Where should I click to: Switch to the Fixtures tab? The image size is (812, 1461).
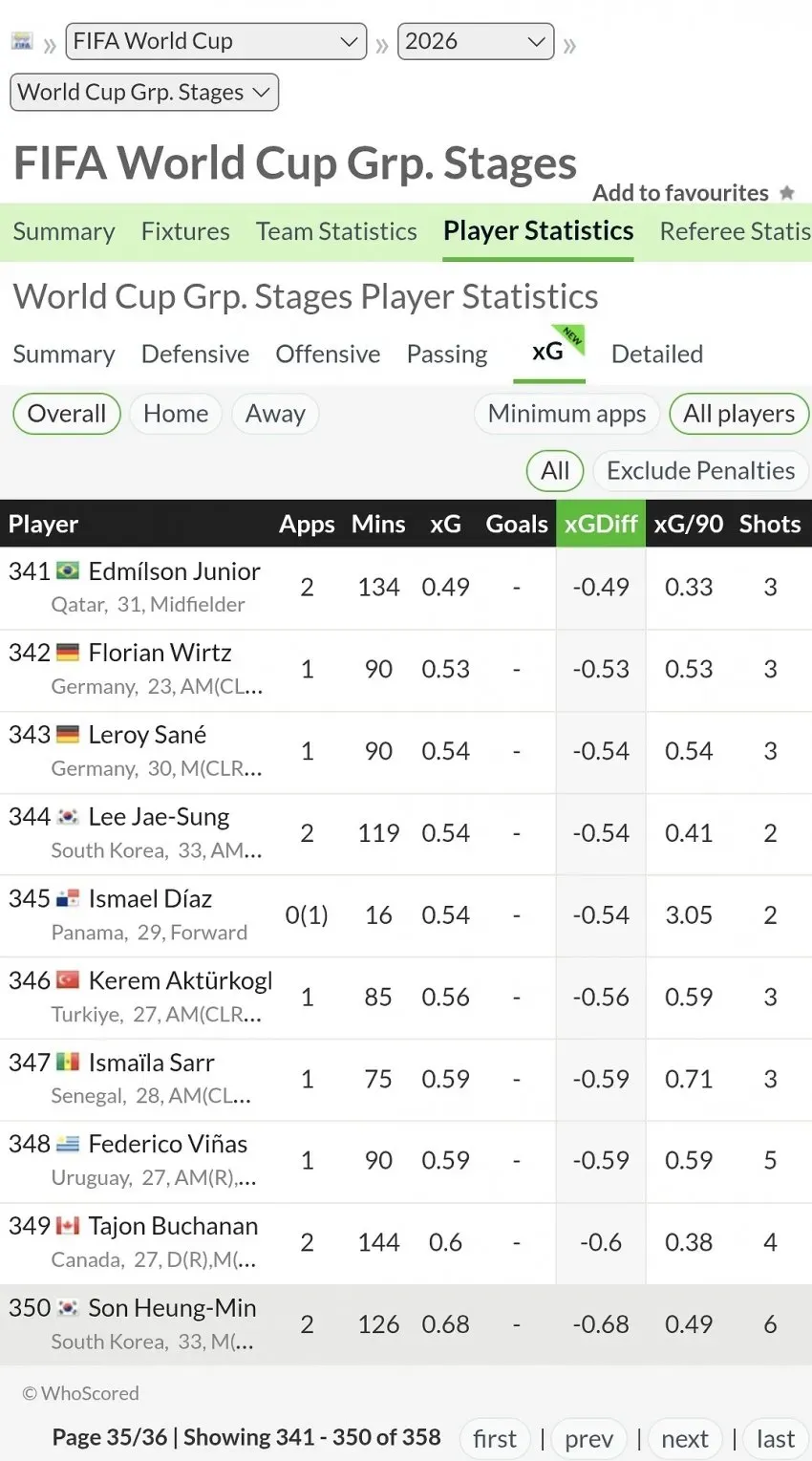coord(185,231)
